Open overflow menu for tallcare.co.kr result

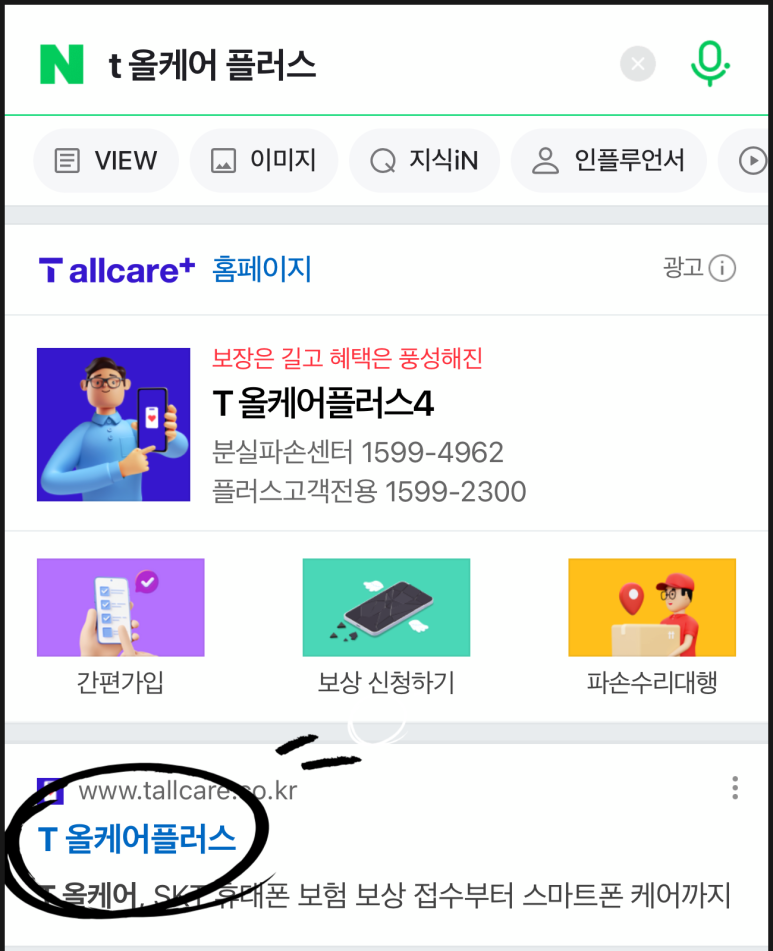[735, 788]
